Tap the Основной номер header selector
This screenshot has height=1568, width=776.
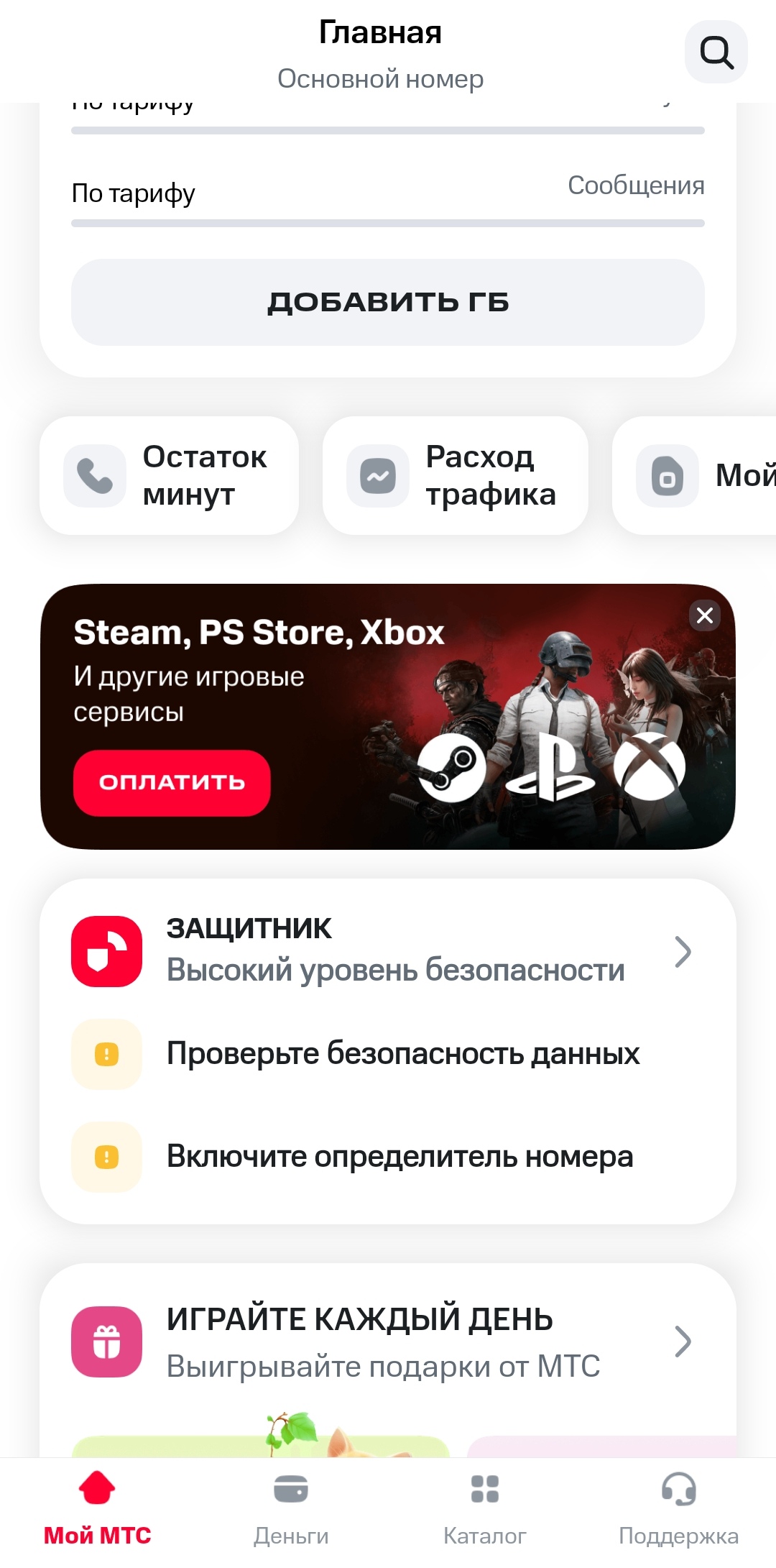click(380, 79)
